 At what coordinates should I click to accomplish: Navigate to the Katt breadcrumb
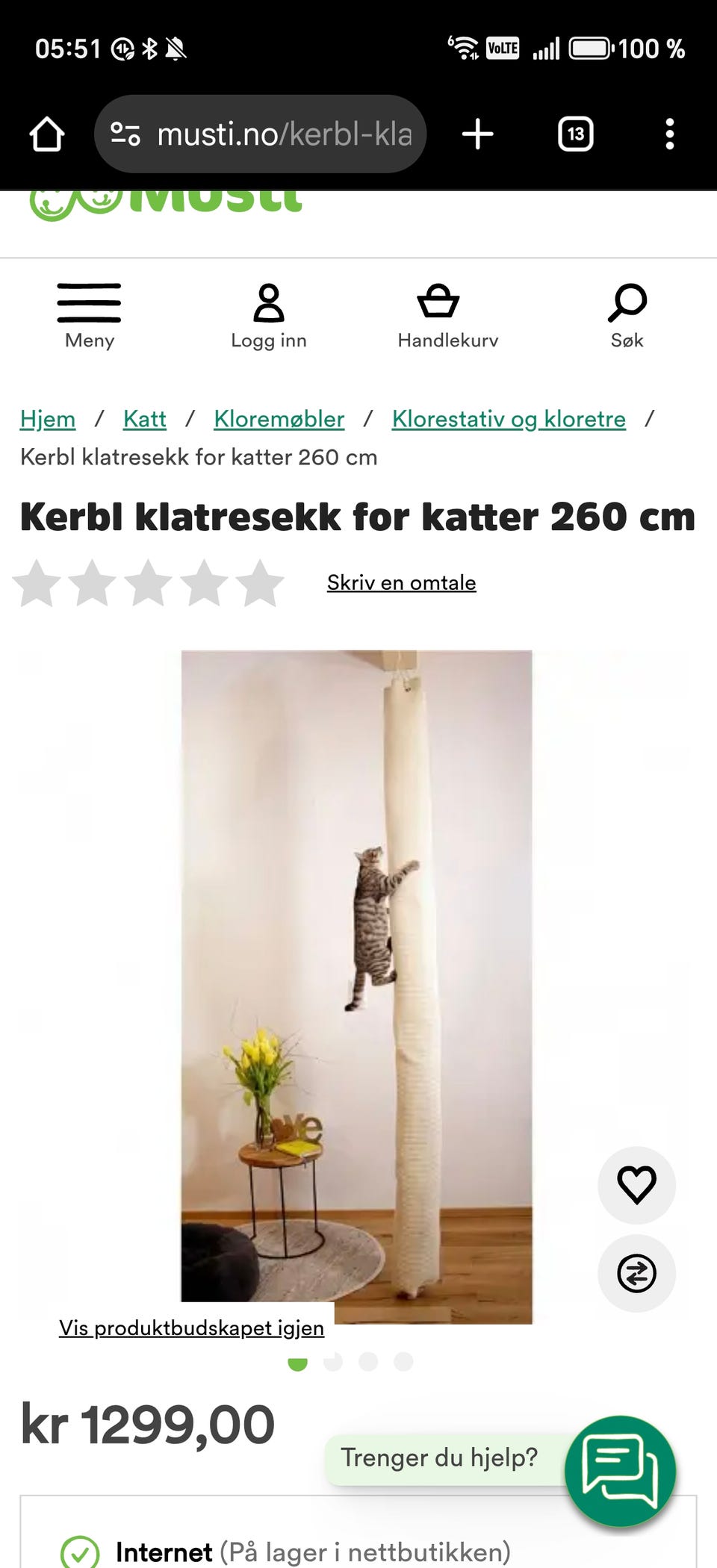click(x=144, y=419)
